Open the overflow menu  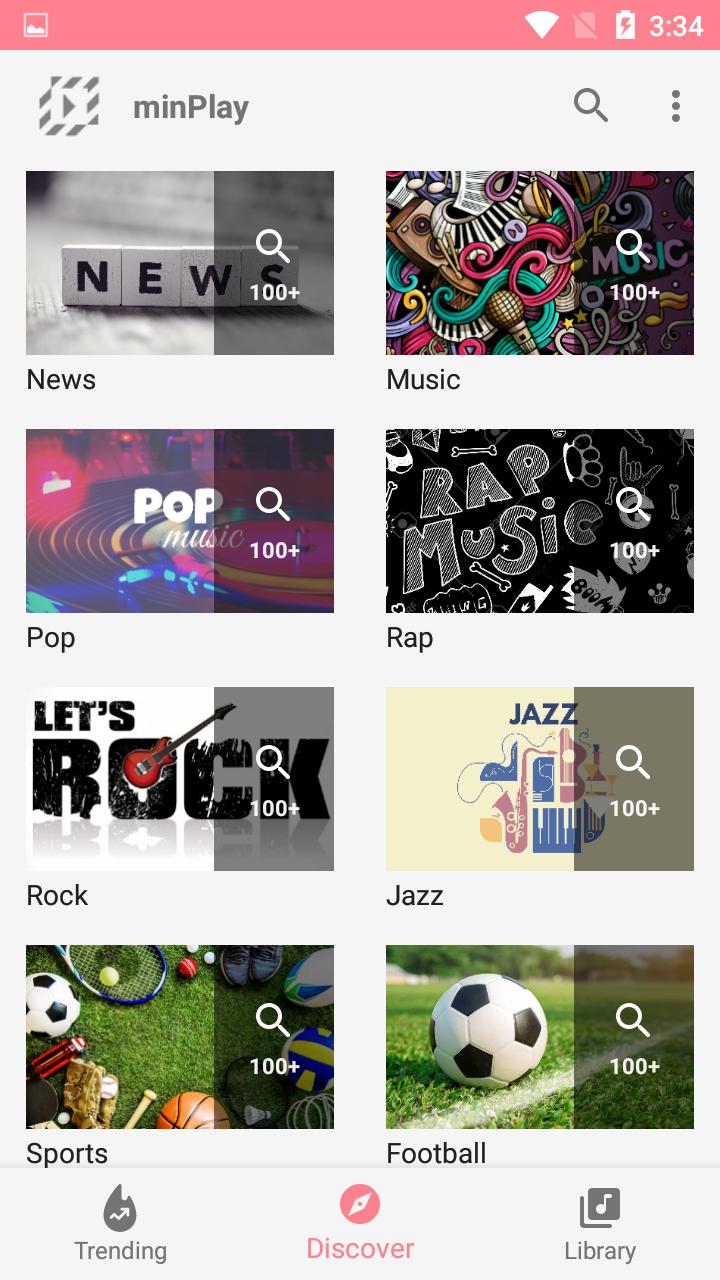click(676, 105)
